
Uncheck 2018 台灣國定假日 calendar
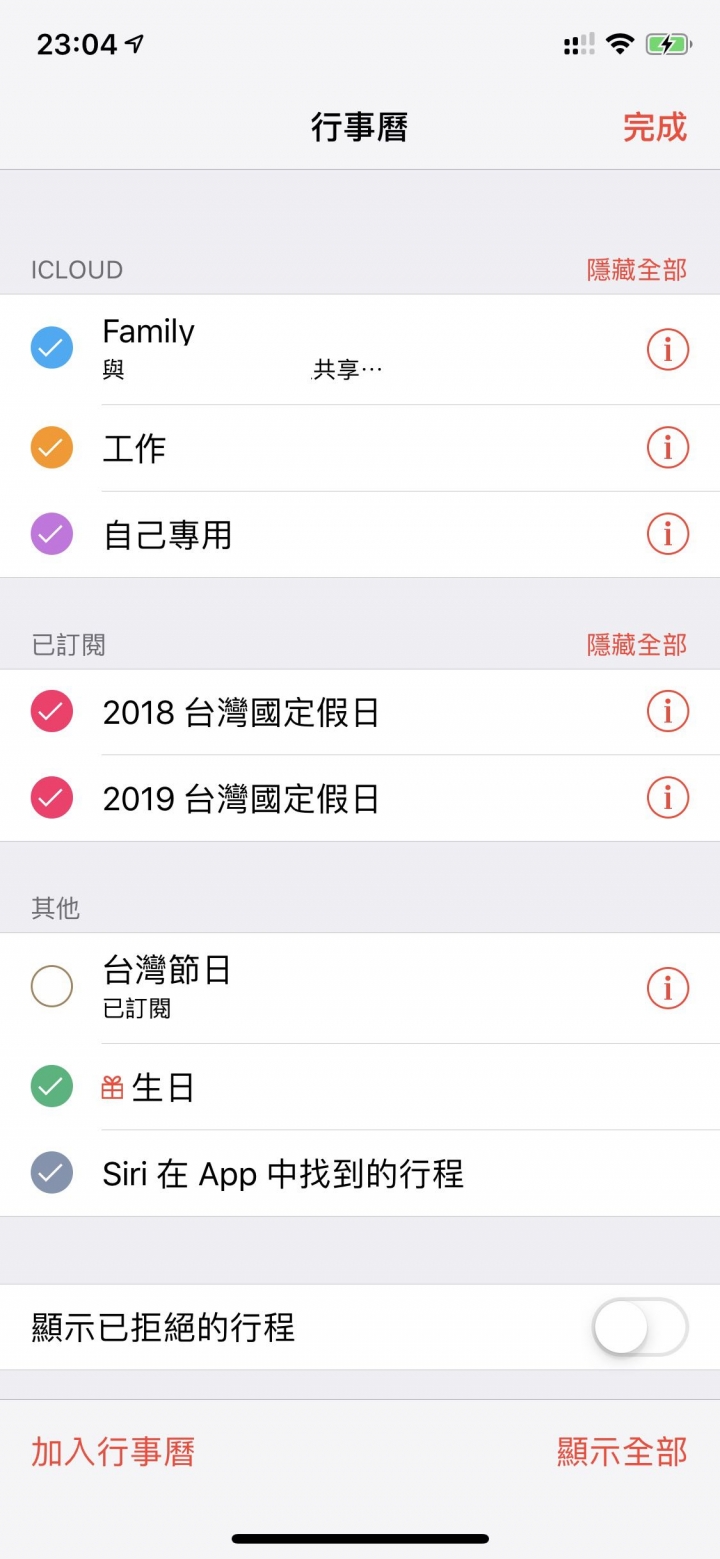(52, 712)
